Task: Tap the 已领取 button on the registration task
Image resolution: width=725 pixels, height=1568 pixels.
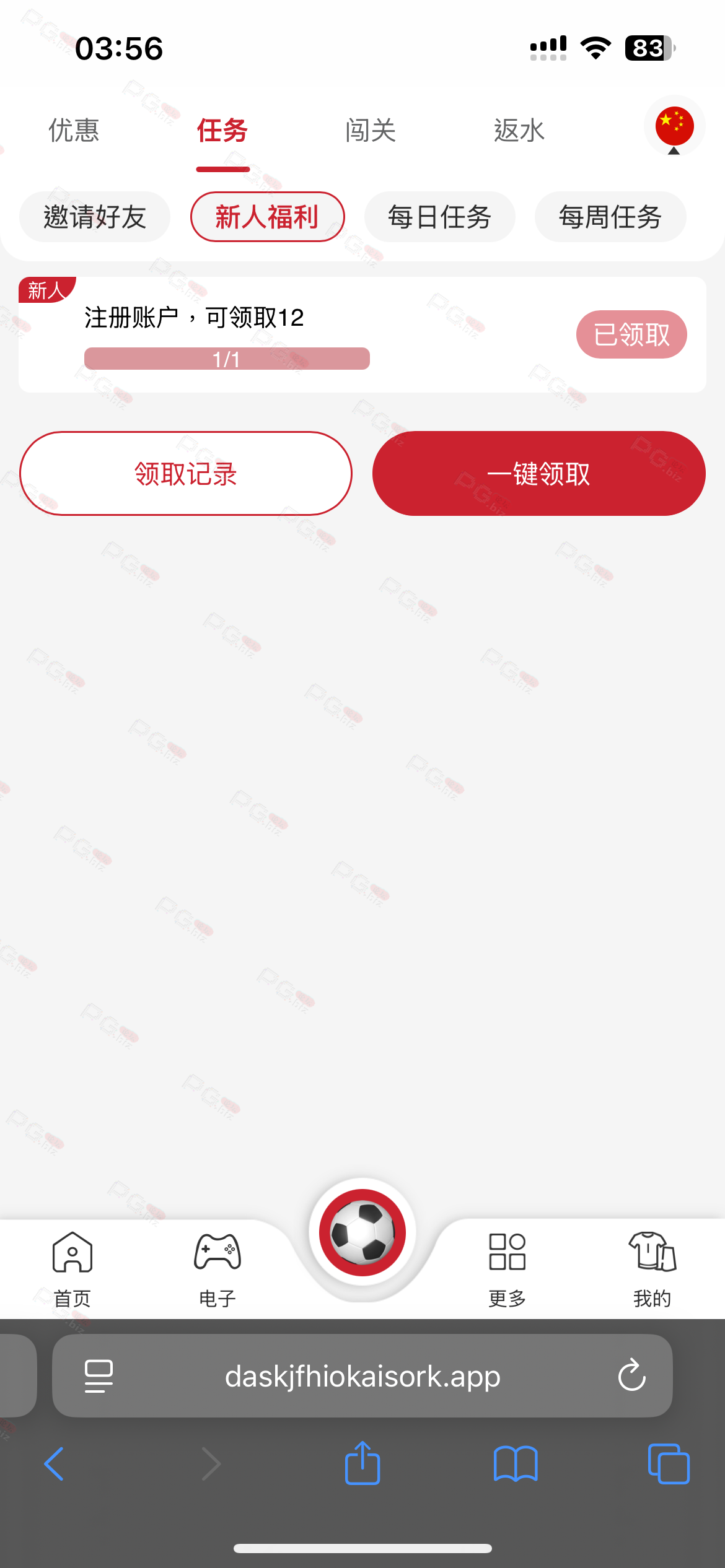Action: click(x=631, y=334)
